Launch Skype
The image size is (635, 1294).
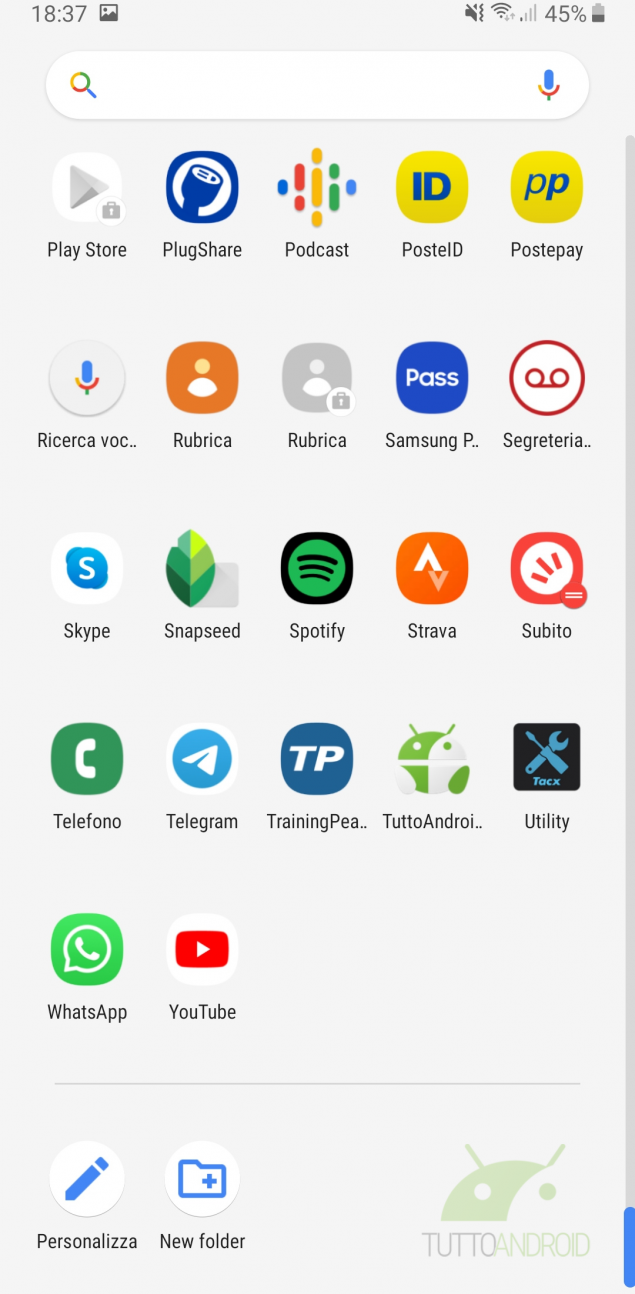point(87,569)
